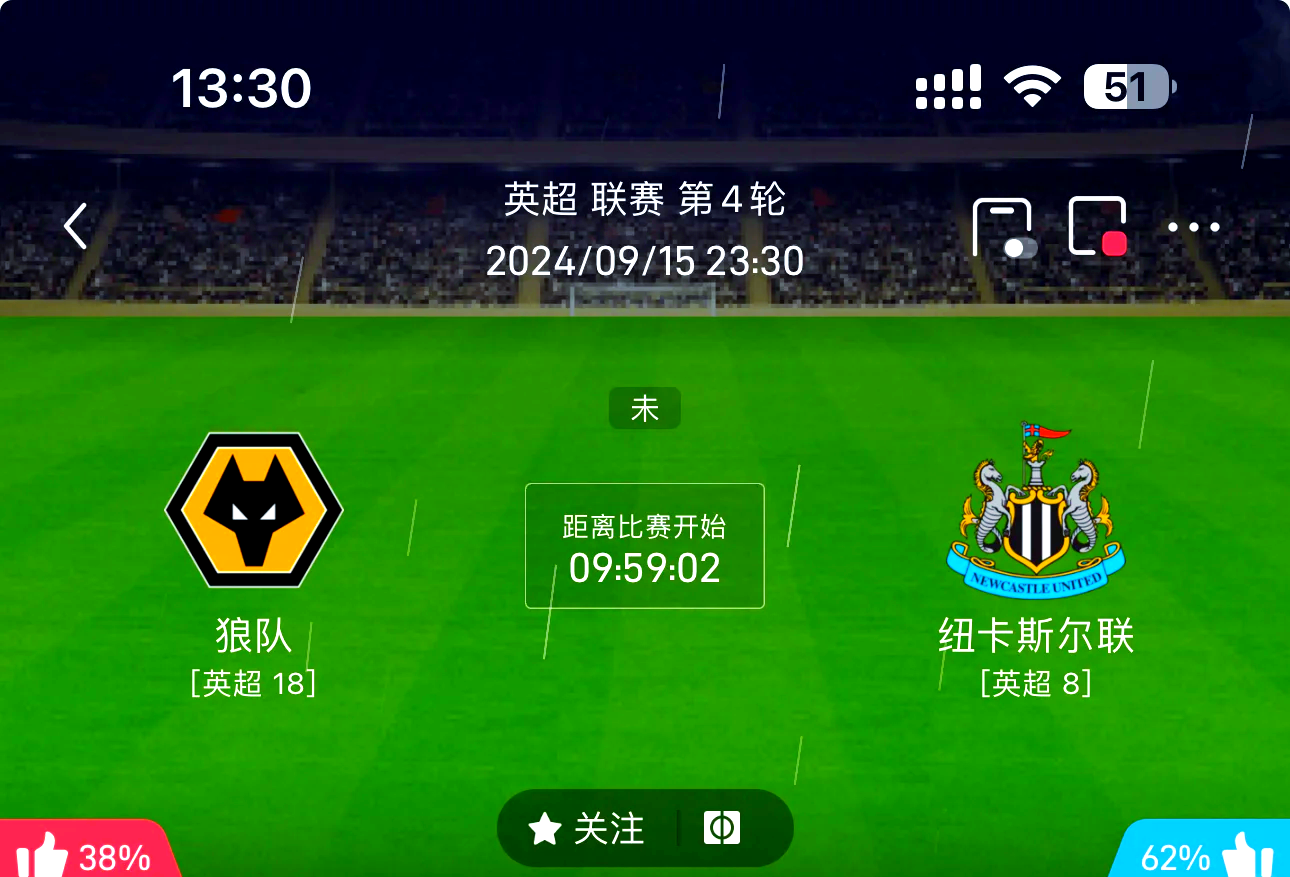Image resolution: width=1290 pixels, height=877 pixels.
Task: Follow this match with 关注 star
Action: pos(587,828)
